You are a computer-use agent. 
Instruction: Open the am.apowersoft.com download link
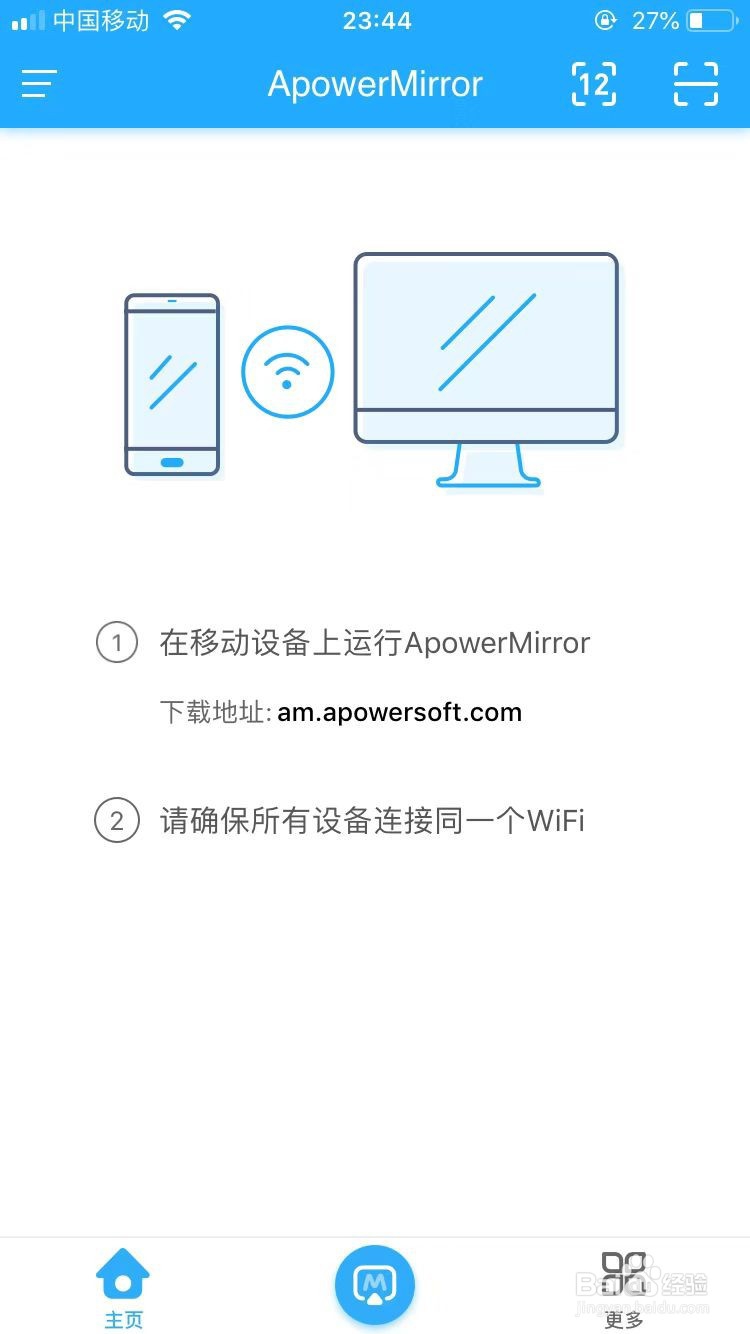(399, 711)
